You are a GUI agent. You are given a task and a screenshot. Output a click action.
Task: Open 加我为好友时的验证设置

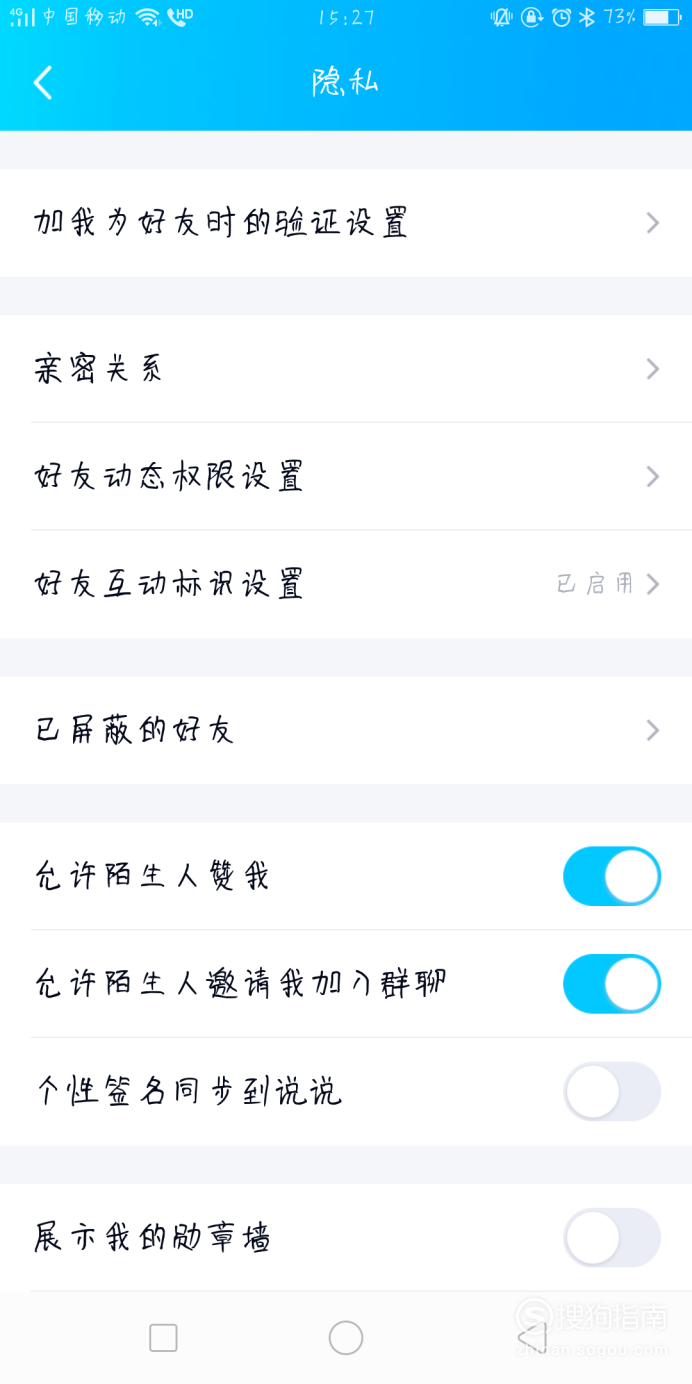pos(346,223)
